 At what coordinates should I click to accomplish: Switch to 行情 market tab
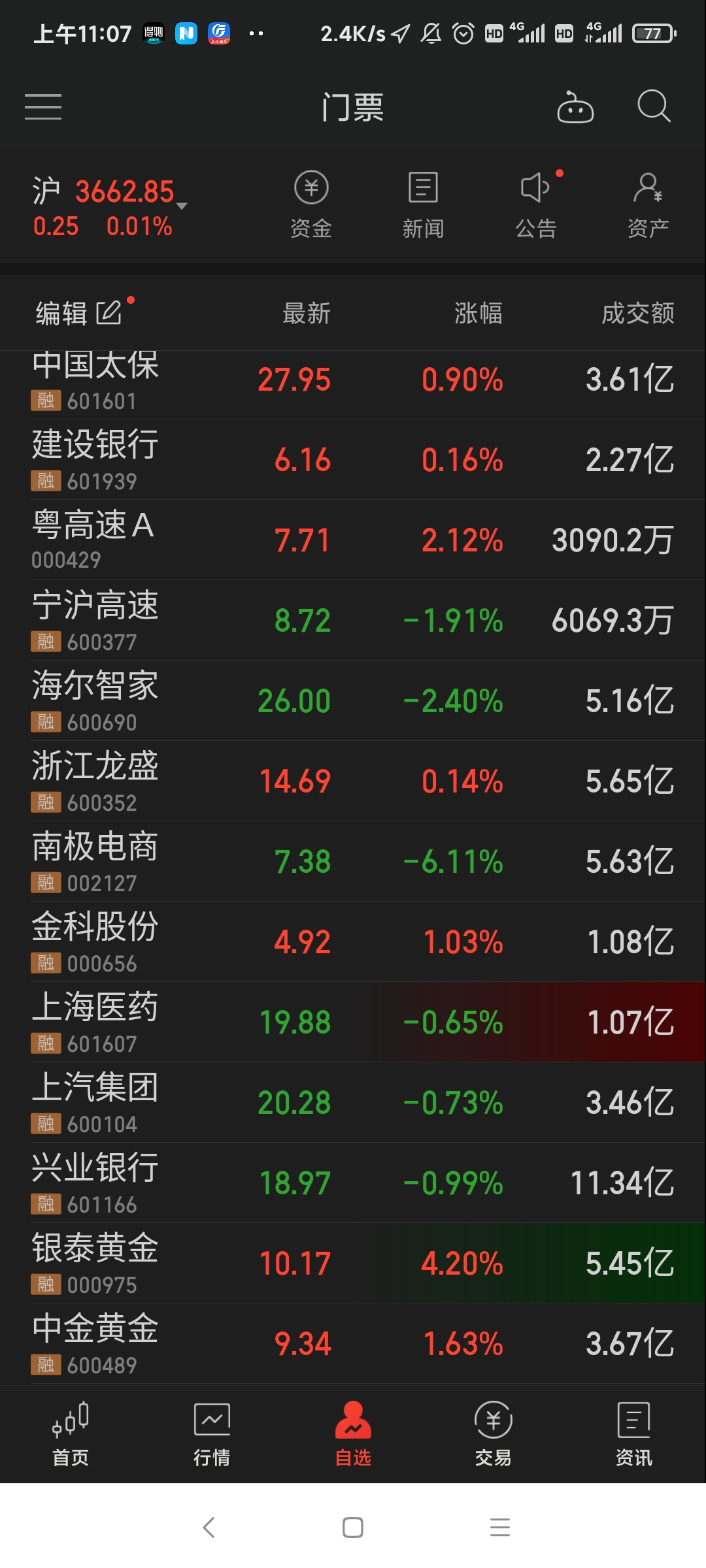pyautogui.click(x=212, y=1434)
